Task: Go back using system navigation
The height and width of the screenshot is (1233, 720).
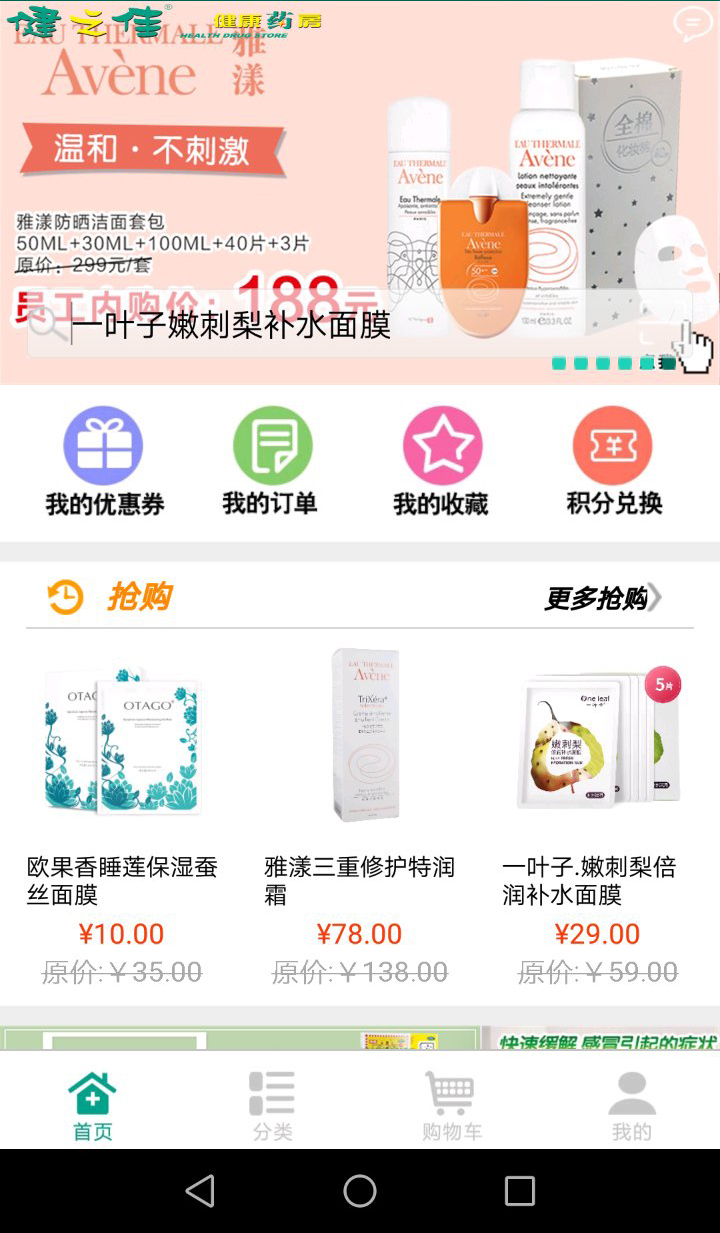Action: click(200, 1190)
